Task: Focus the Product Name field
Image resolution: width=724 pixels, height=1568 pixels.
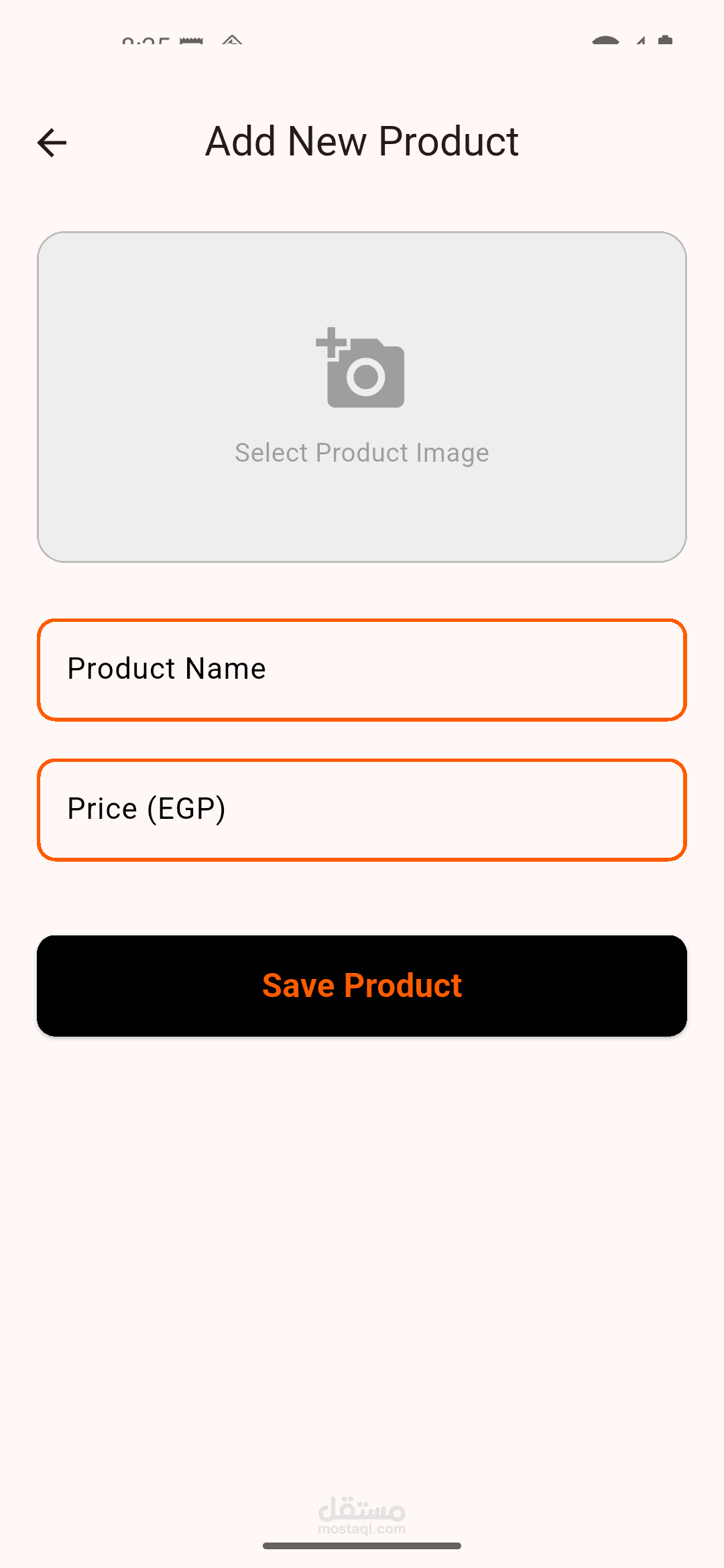Action: (x=362, y=669)
